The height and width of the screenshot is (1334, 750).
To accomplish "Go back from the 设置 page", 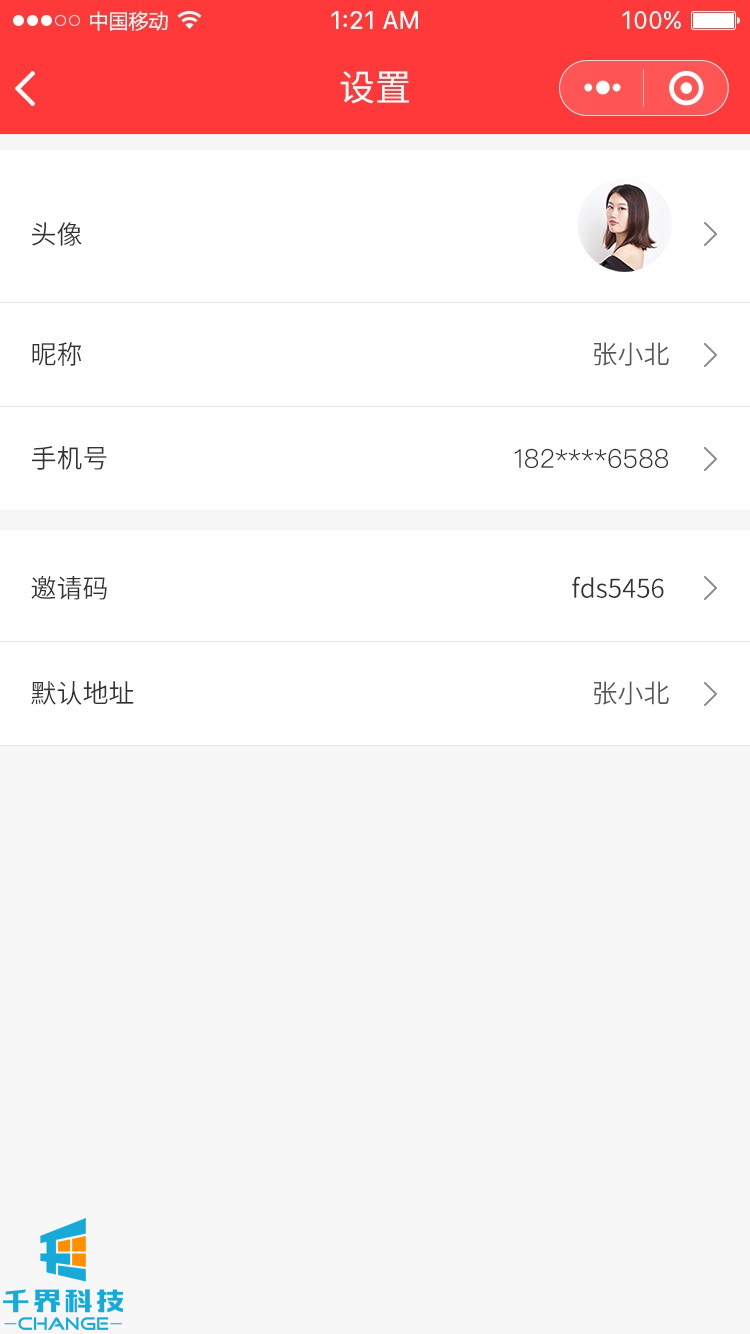I will tap(27, 89).
